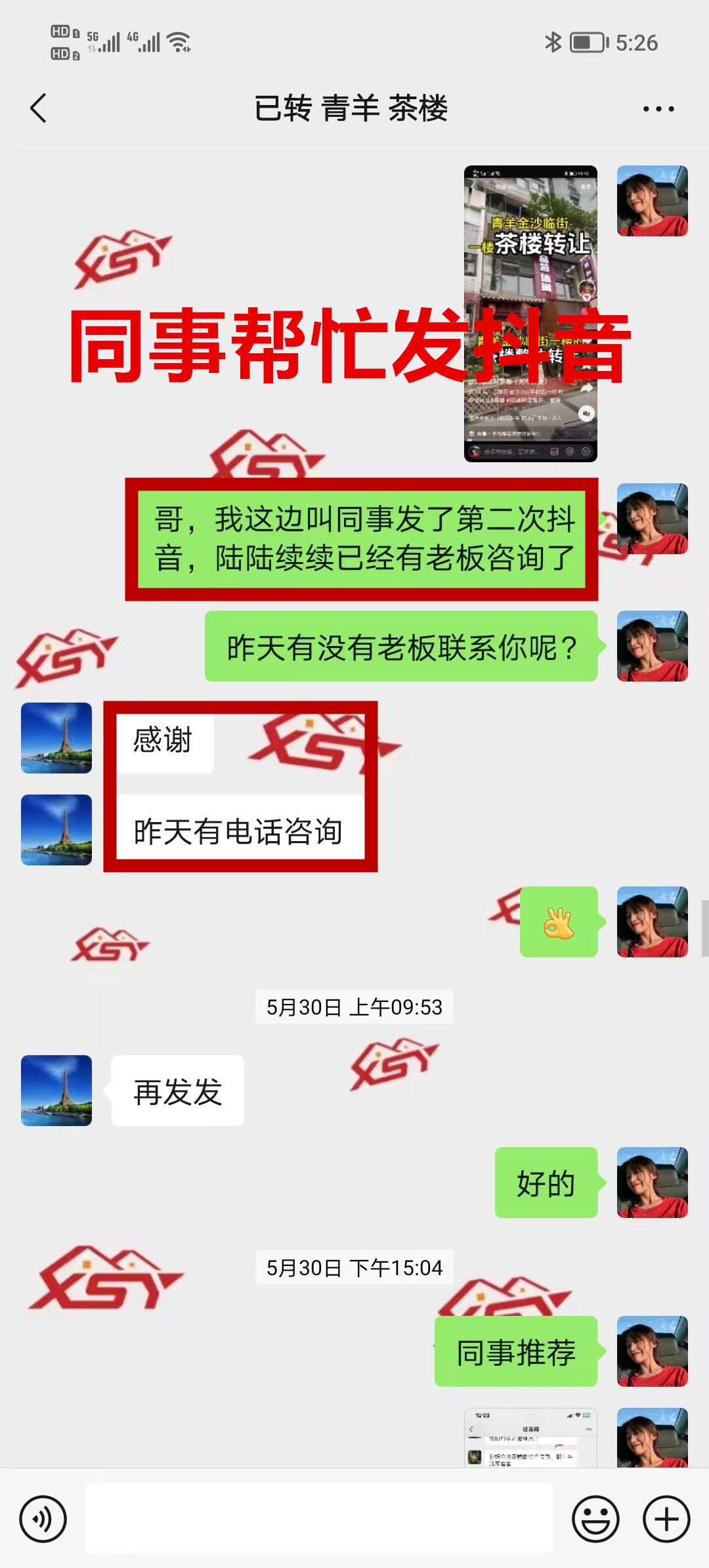Image resolution: width=709 pixels, height=1568 pixels.
Task: Open the partially visible screenshot below 同事推荐
Action: [x=530, y=1438]
